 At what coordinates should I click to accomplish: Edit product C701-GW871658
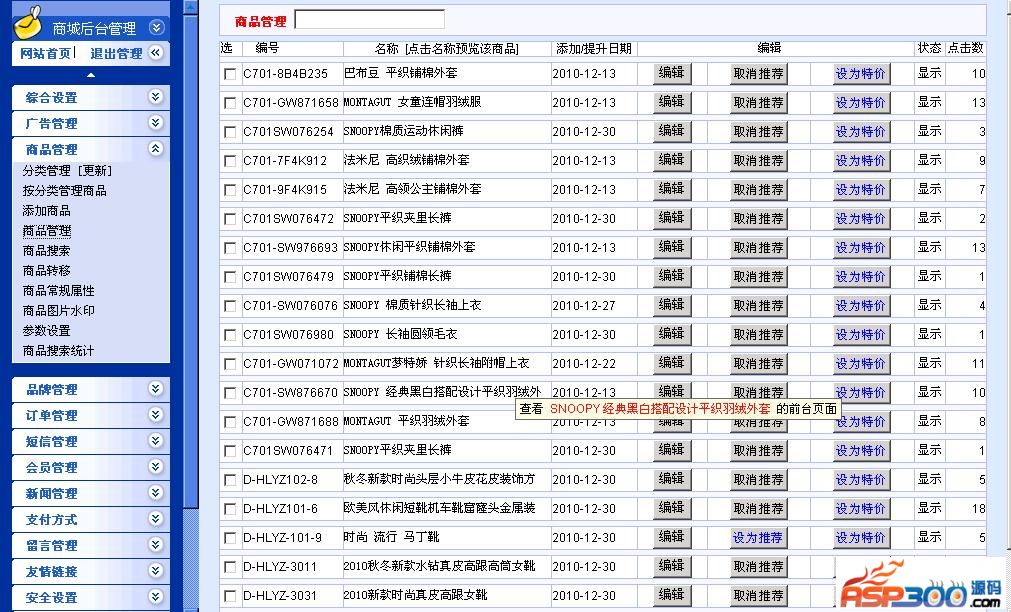click(671, 102)
